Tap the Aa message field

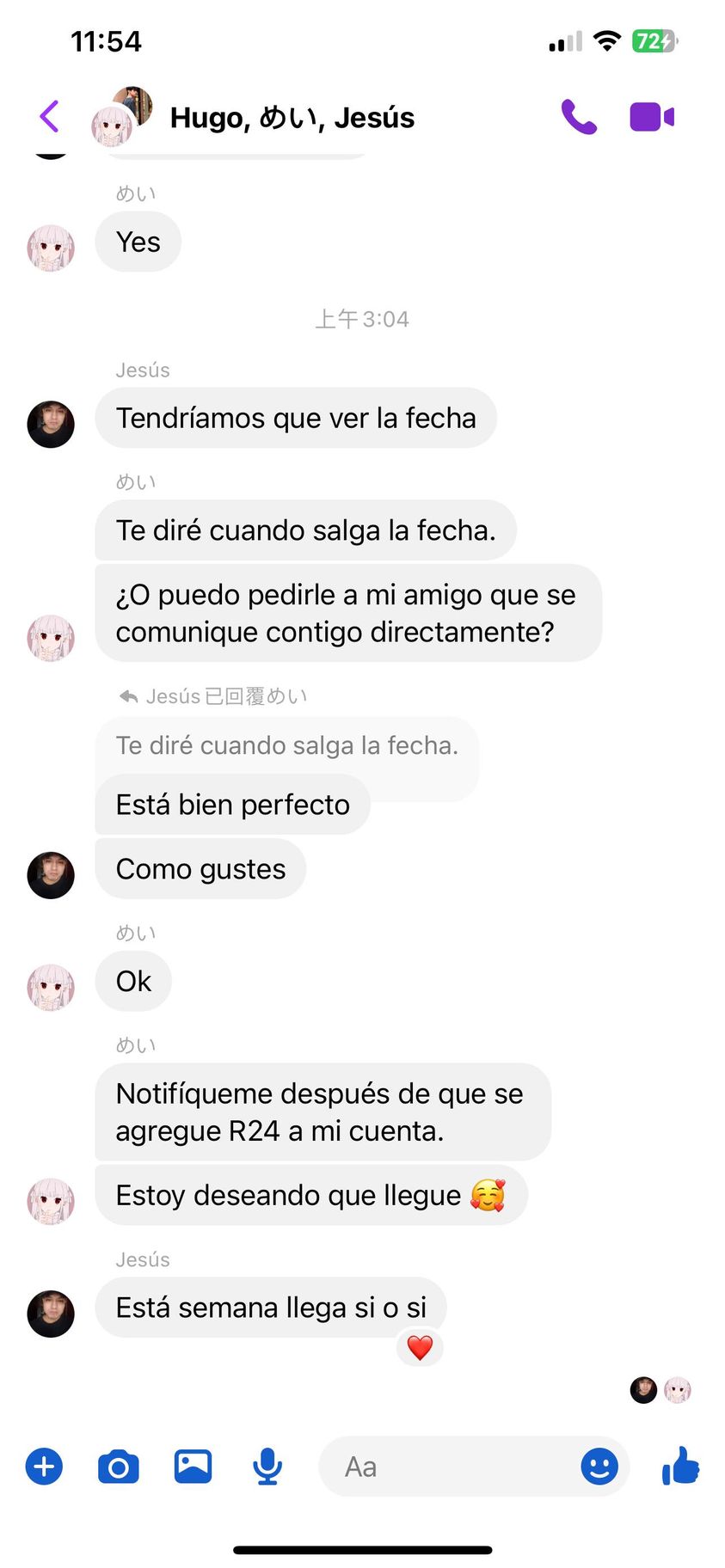pos(447,1467)
